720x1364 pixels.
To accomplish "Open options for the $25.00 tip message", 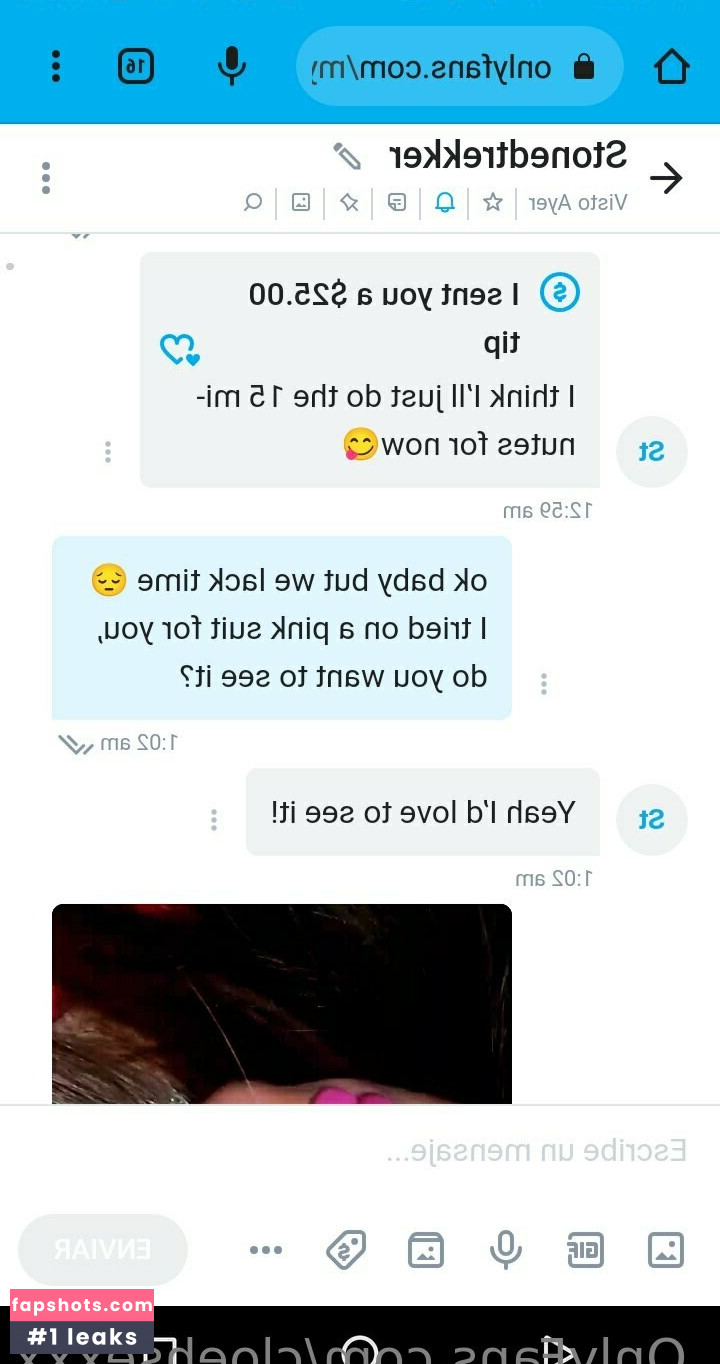I will point(108,452).
